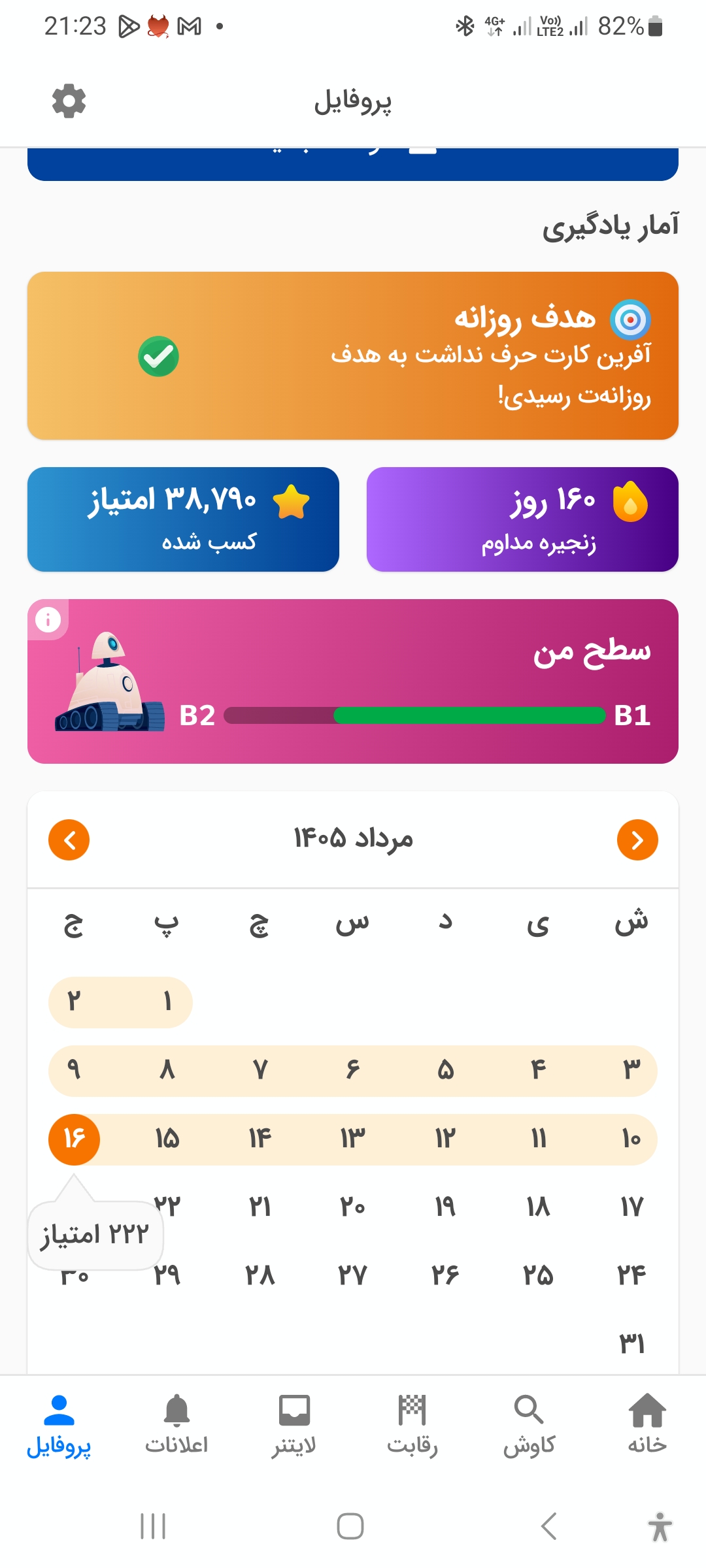Go to previous month in the calendar
Screen dimensions: 706x1568
(69, 840)
